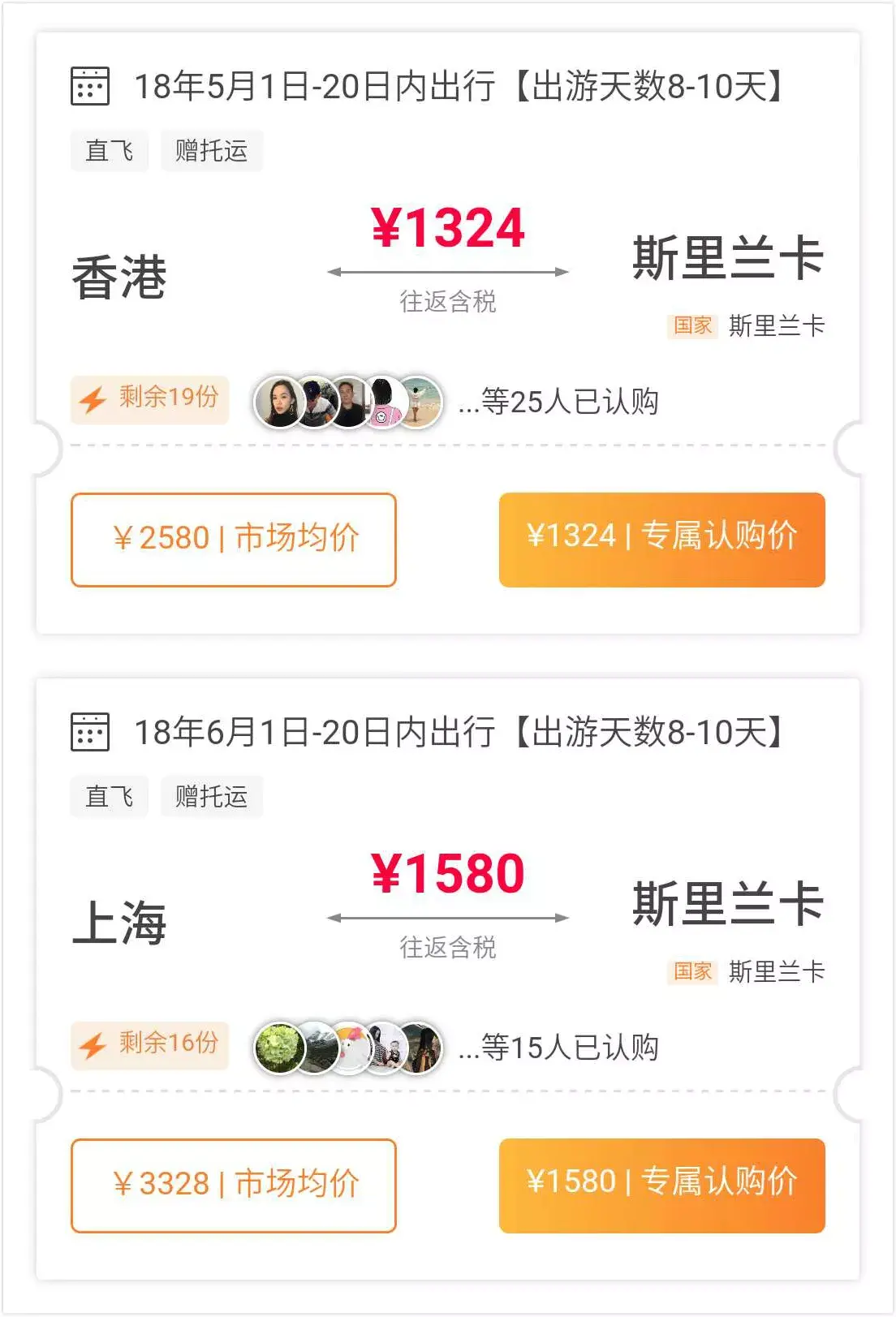Click the lightning icon beside 剩余19份

tap(92, 399)
